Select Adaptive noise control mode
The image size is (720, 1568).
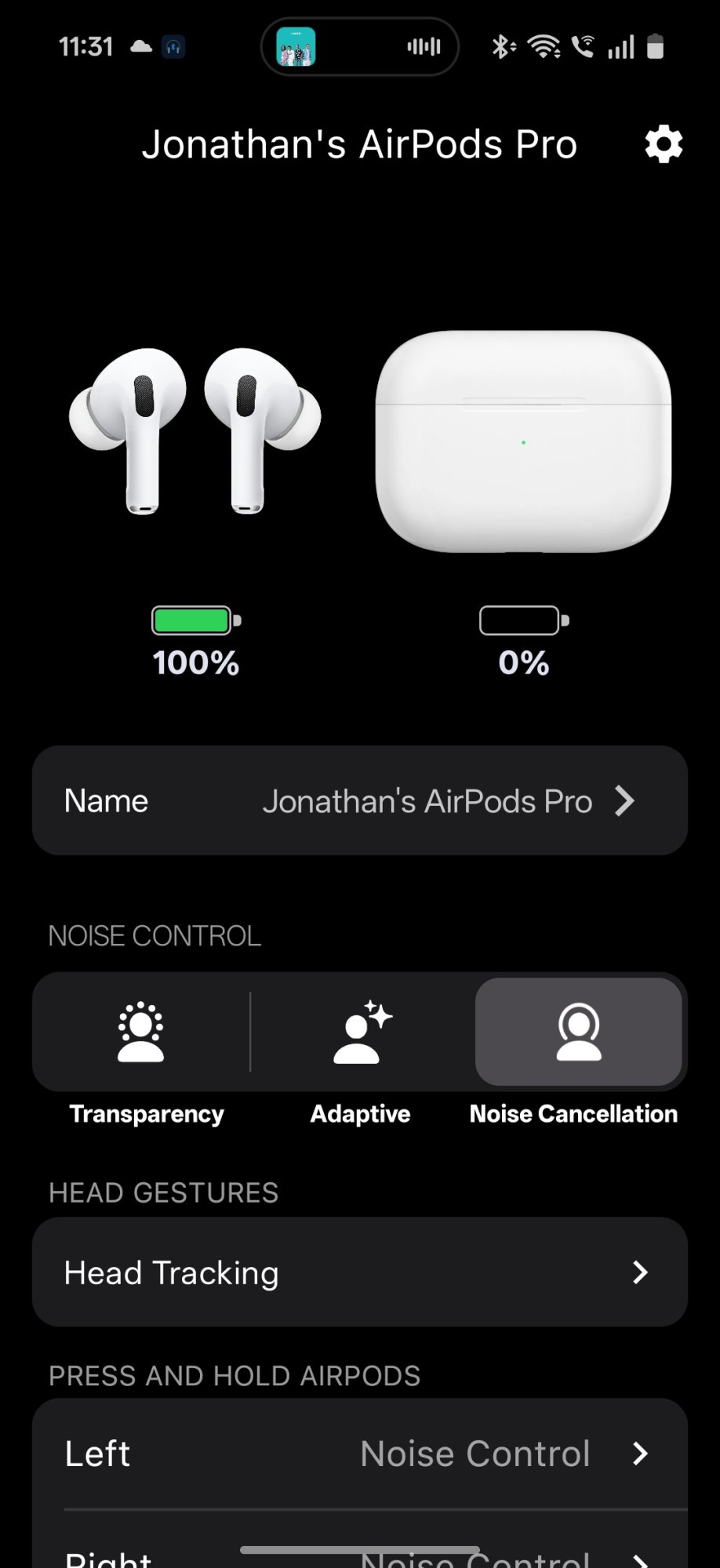click(361, 1032)
